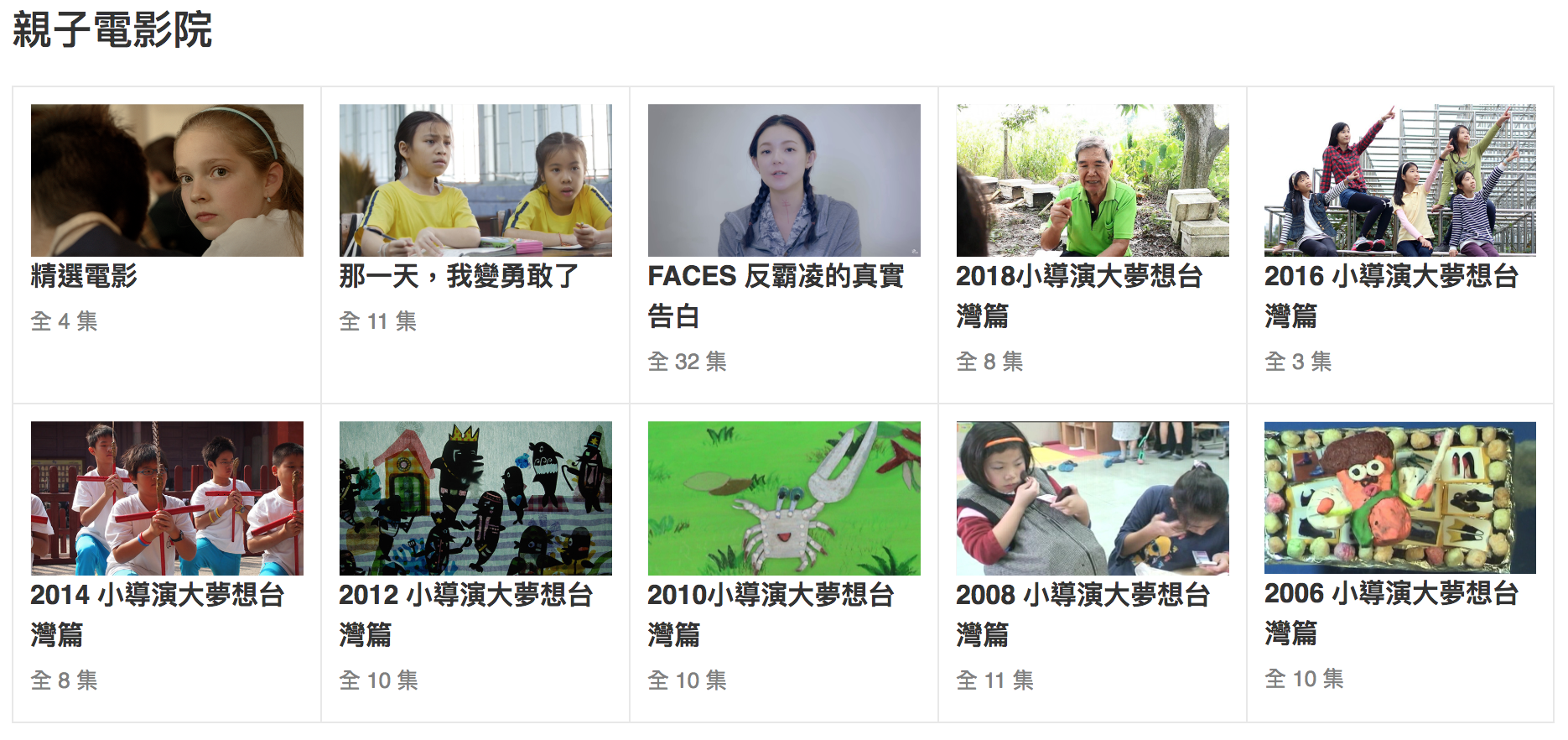
Task: Tap the 2006 小導演大夢想台灣篇 card
Action: [x=1400, y=498]
